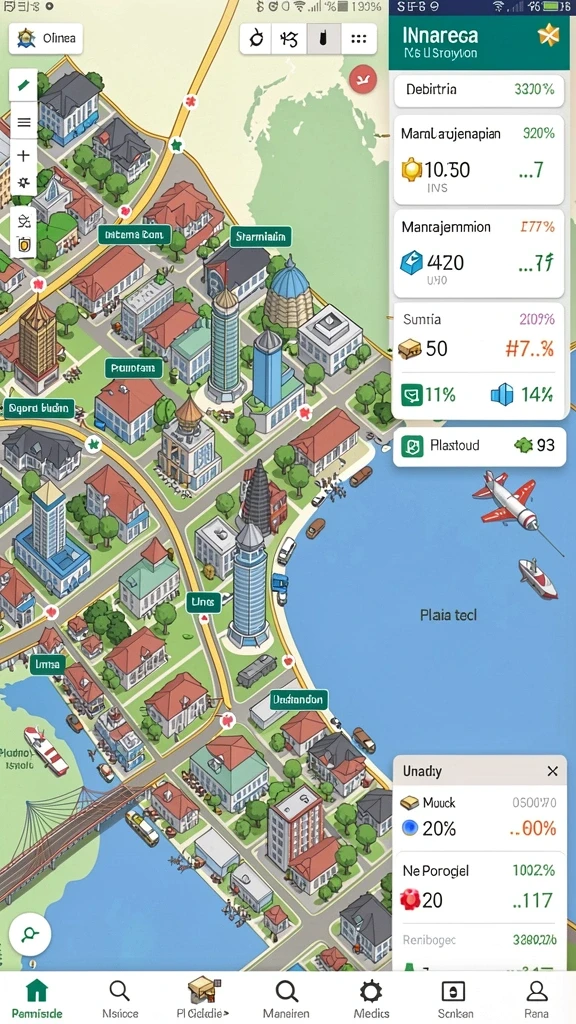Tap the pencil edit tool
Screen dimensions: 576x1024
click(24, 85)
